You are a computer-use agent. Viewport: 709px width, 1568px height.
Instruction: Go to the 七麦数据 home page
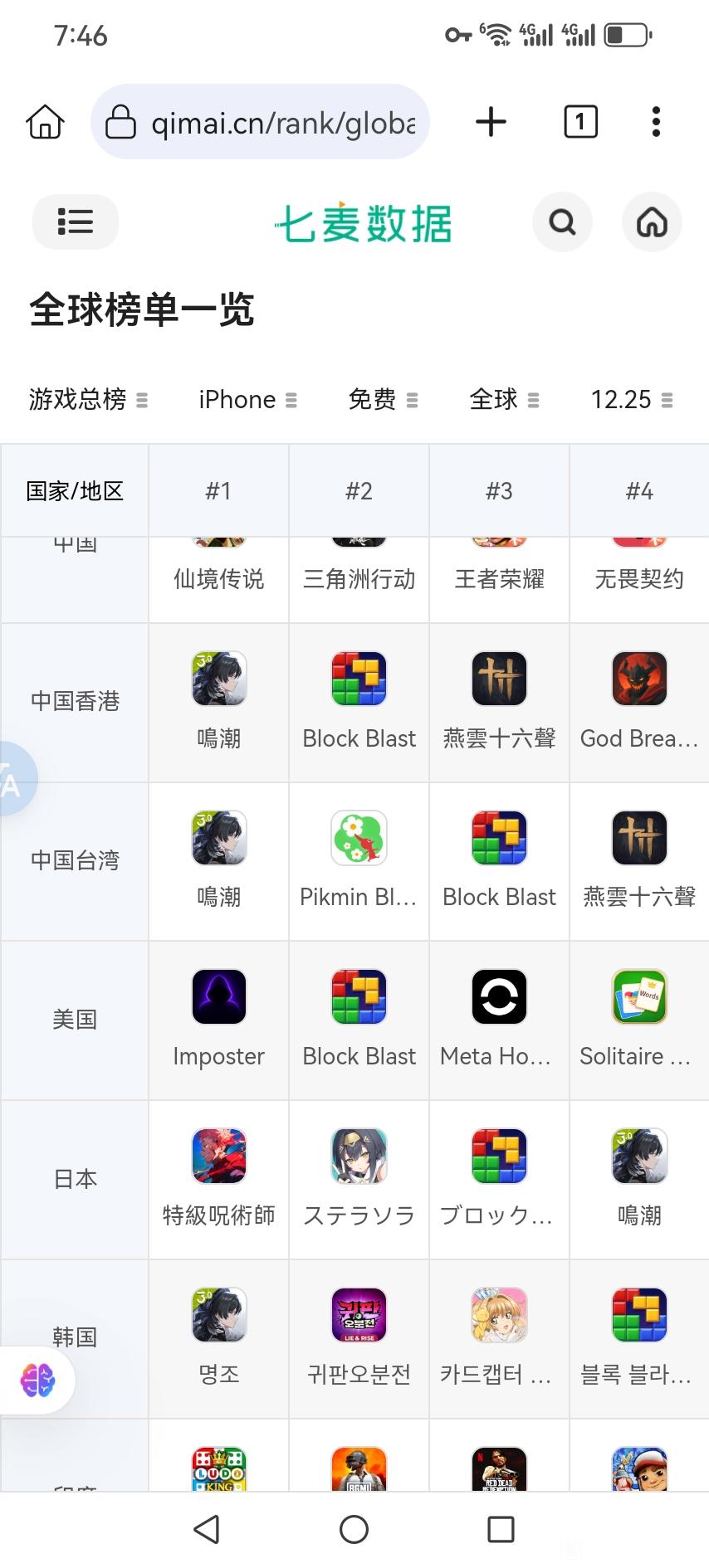coord(652,222)
